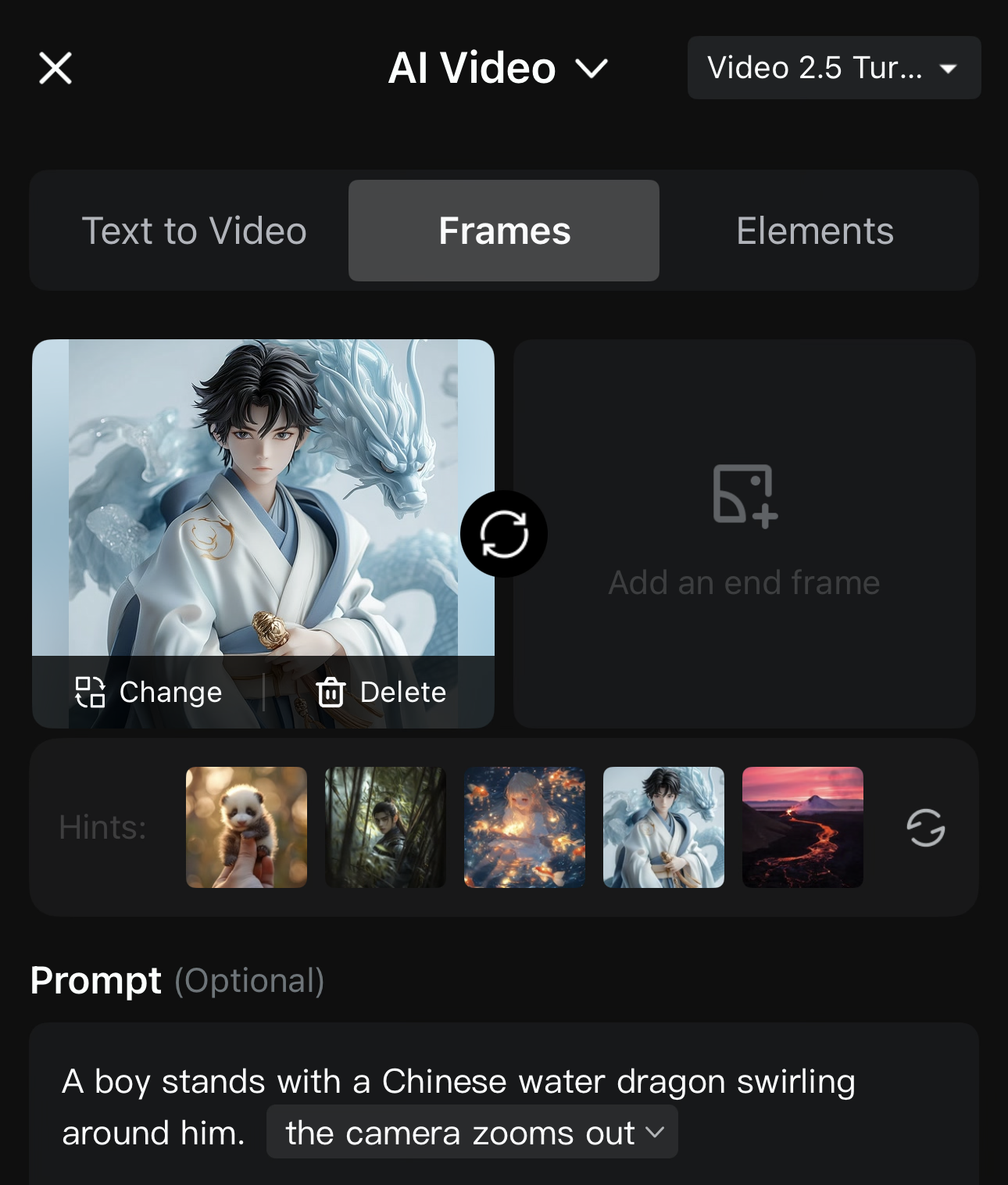Screen dimensions: 1008x1185
Task: Select the Frames tab
Action: tap(504, 231)
